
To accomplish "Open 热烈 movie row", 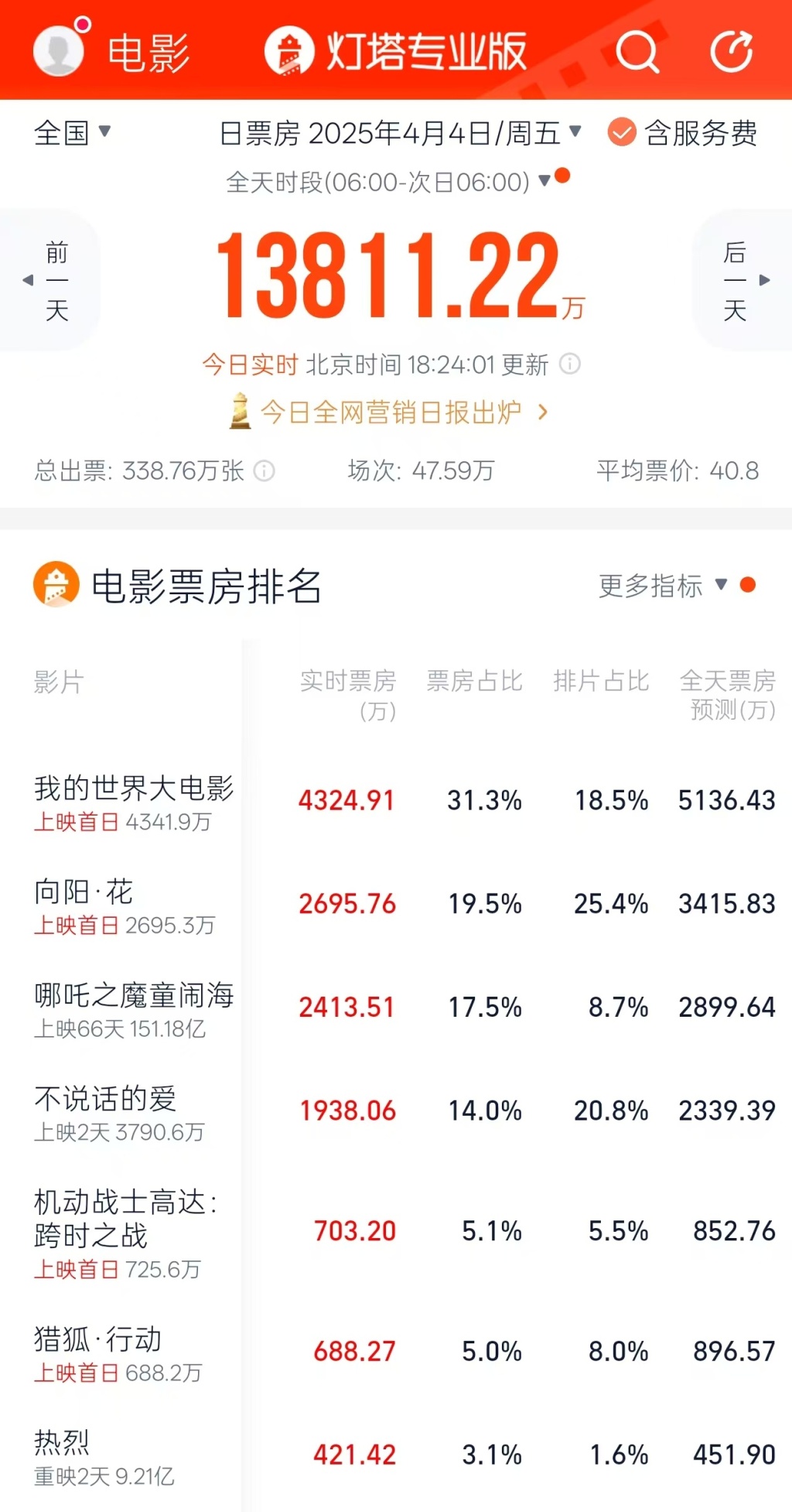I will 404,1456.
